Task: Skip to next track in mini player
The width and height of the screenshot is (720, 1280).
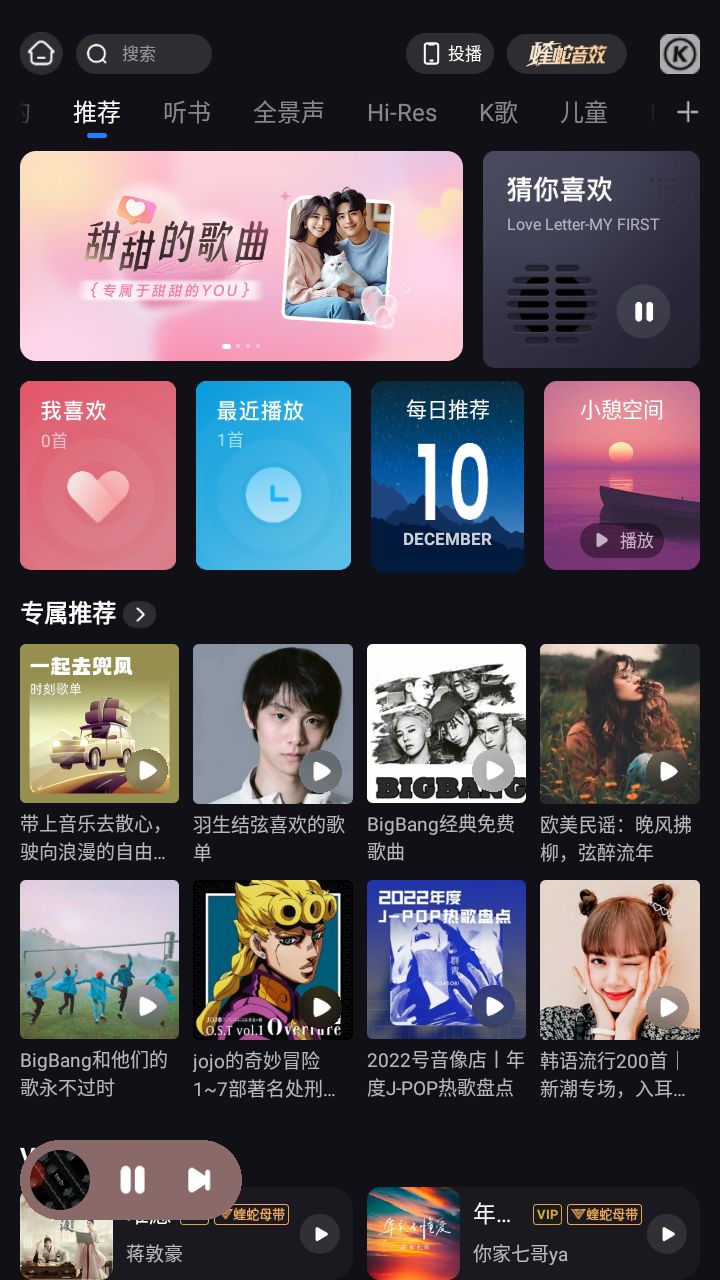Action: (199, 1181)
